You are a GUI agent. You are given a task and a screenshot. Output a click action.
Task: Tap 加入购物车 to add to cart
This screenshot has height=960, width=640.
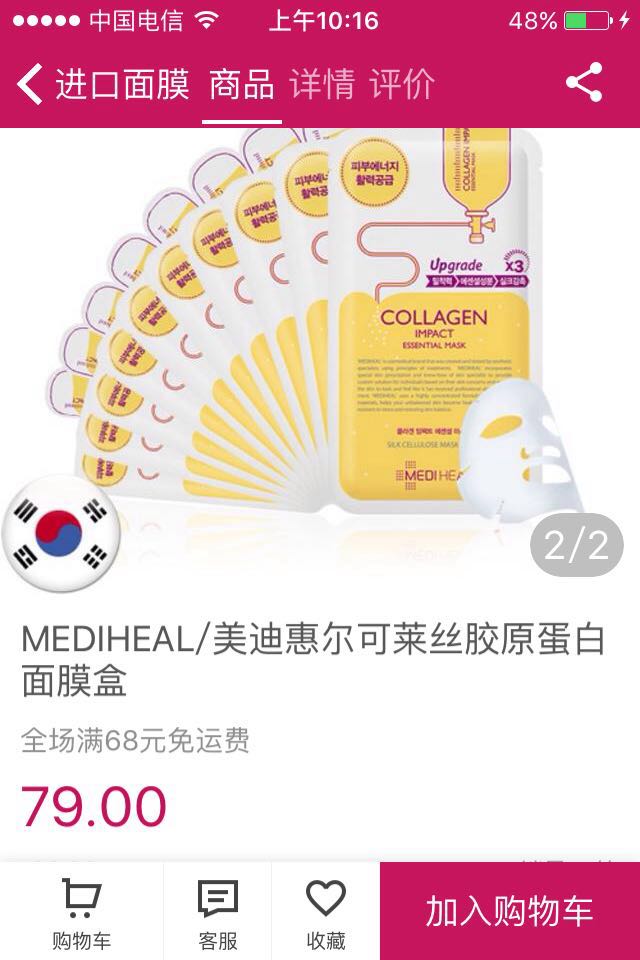point(509,911)
